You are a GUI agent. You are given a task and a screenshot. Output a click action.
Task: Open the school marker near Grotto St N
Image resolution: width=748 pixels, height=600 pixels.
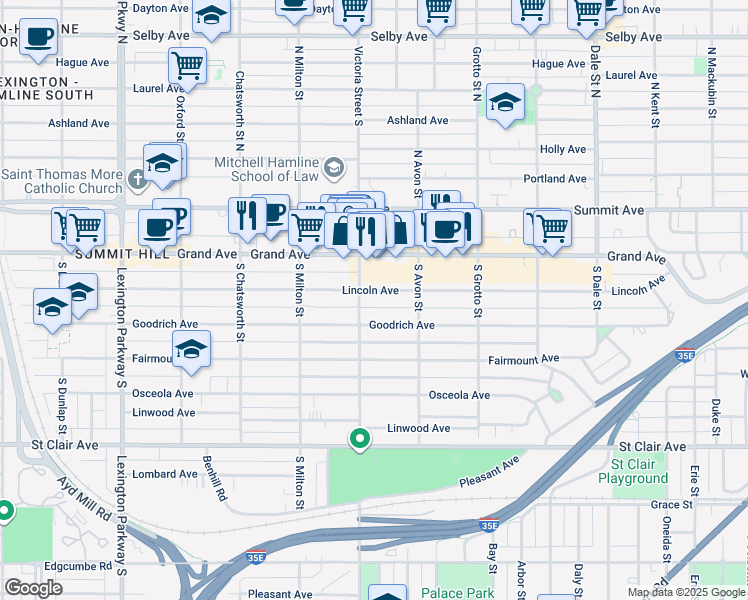tap(506, 102)
